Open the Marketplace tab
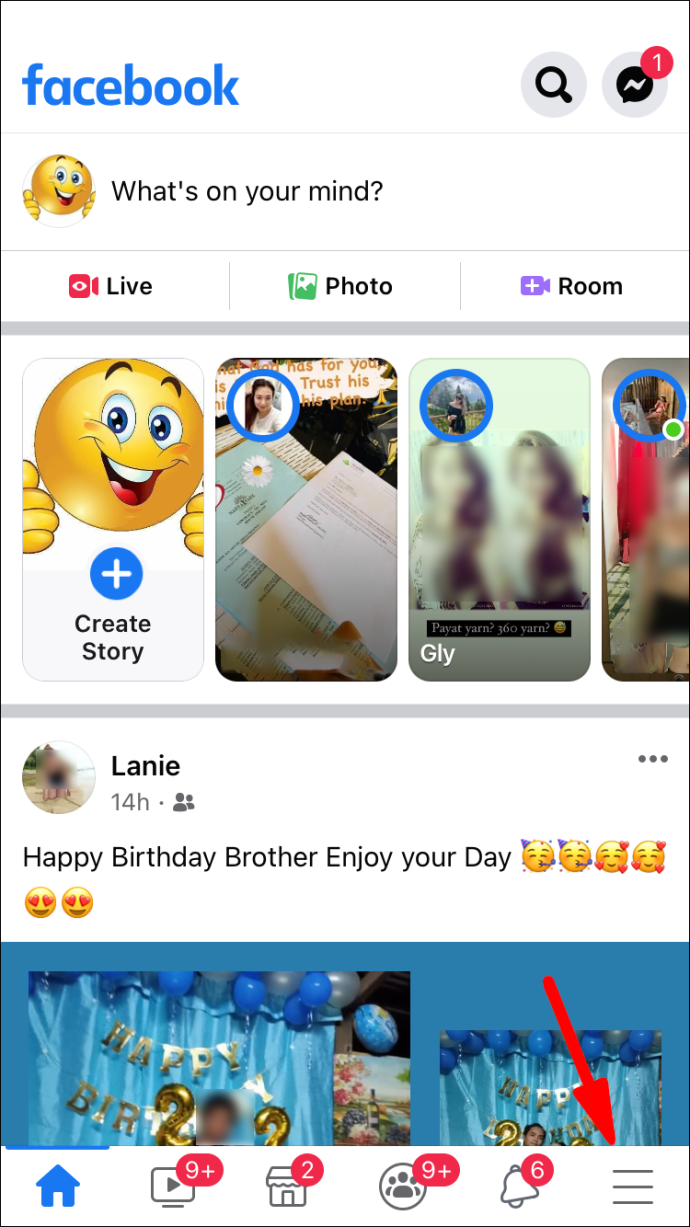The width and height of the screenshot is (690, 1227). tap(286, 1187)
